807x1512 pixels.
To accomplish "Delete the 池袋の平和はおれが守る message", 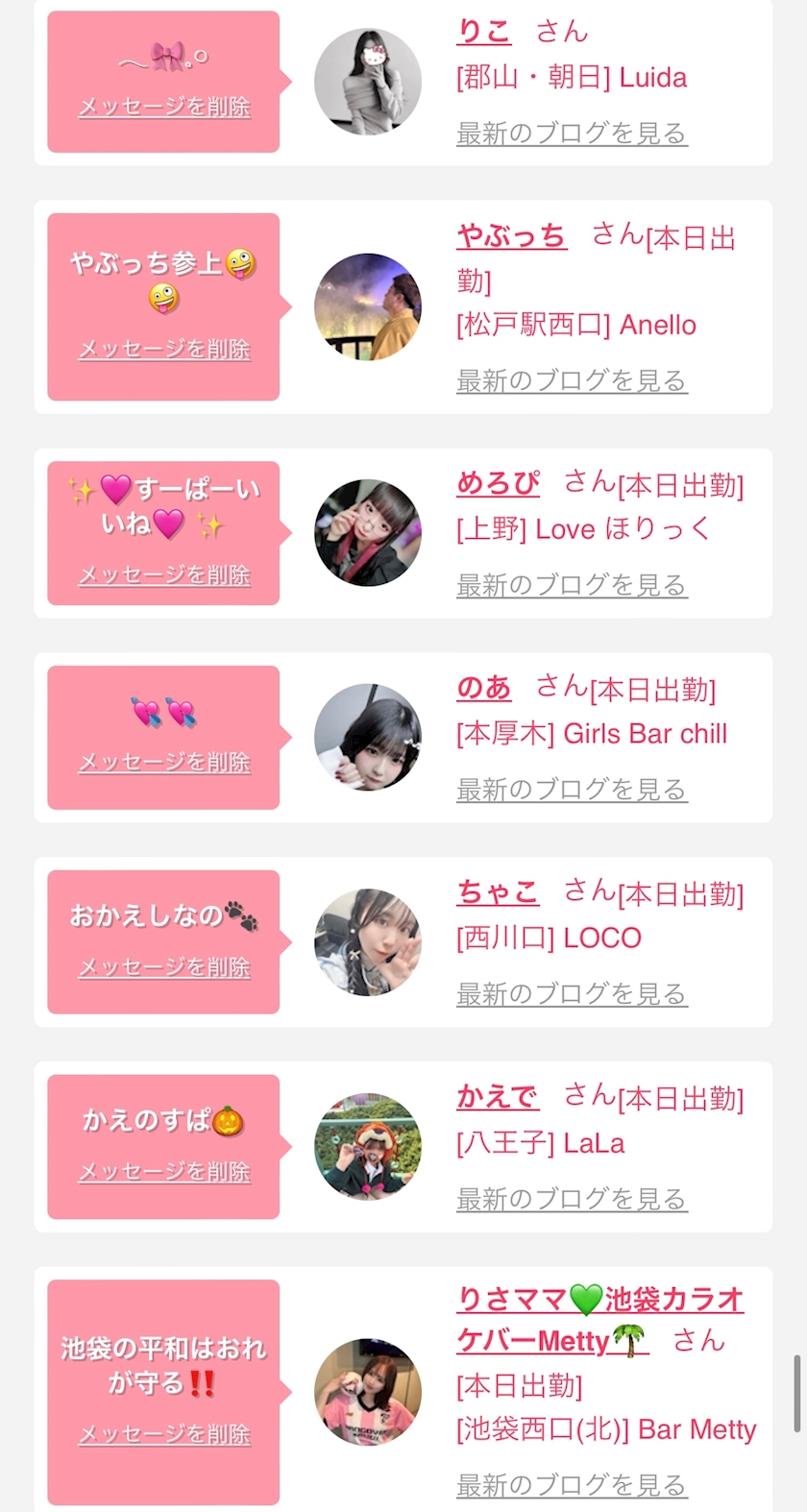I will 164,1434.
